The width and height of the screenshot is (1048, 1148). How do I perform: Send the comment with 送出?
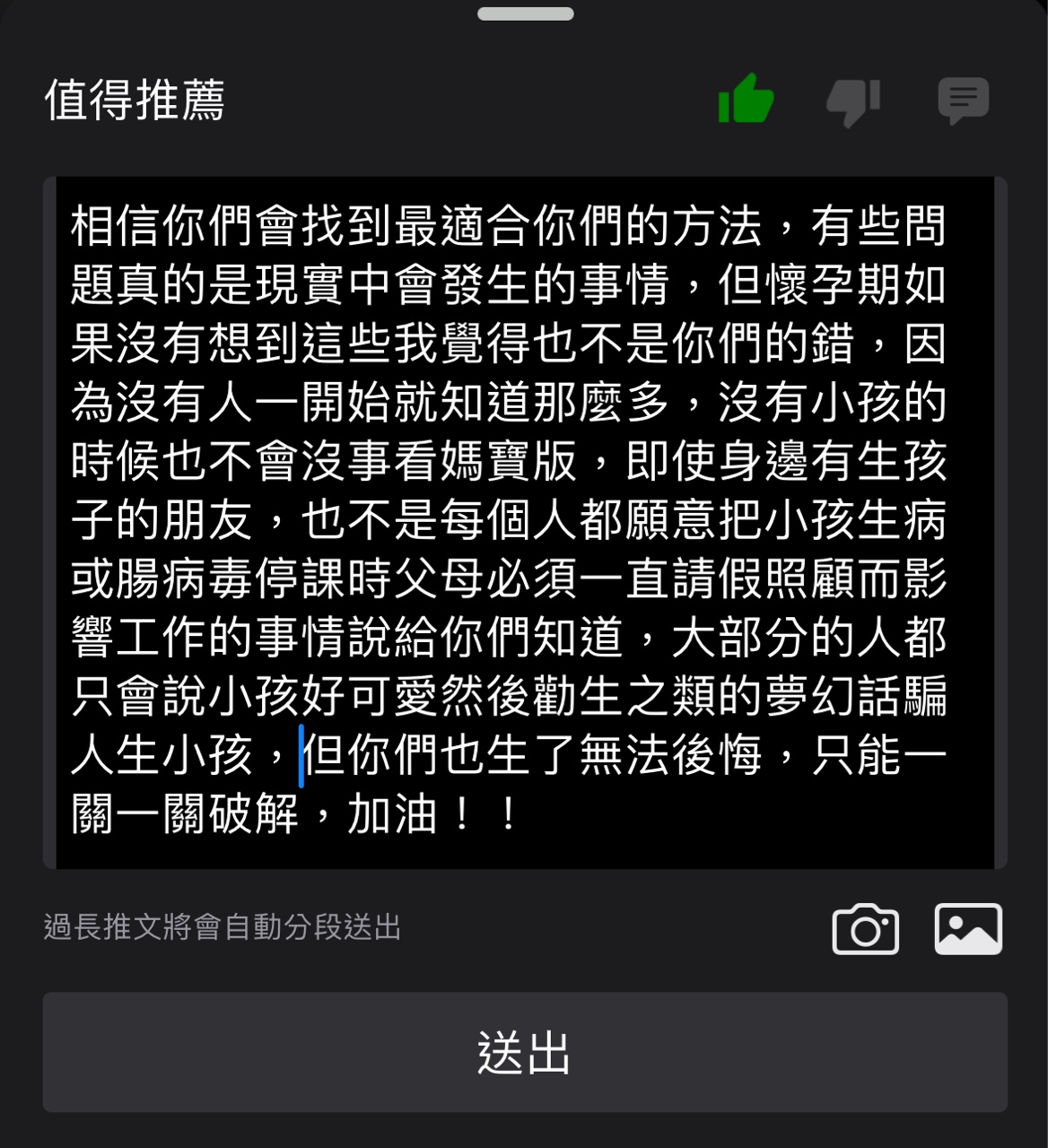pyautogui.click(x=525, y=1052)
